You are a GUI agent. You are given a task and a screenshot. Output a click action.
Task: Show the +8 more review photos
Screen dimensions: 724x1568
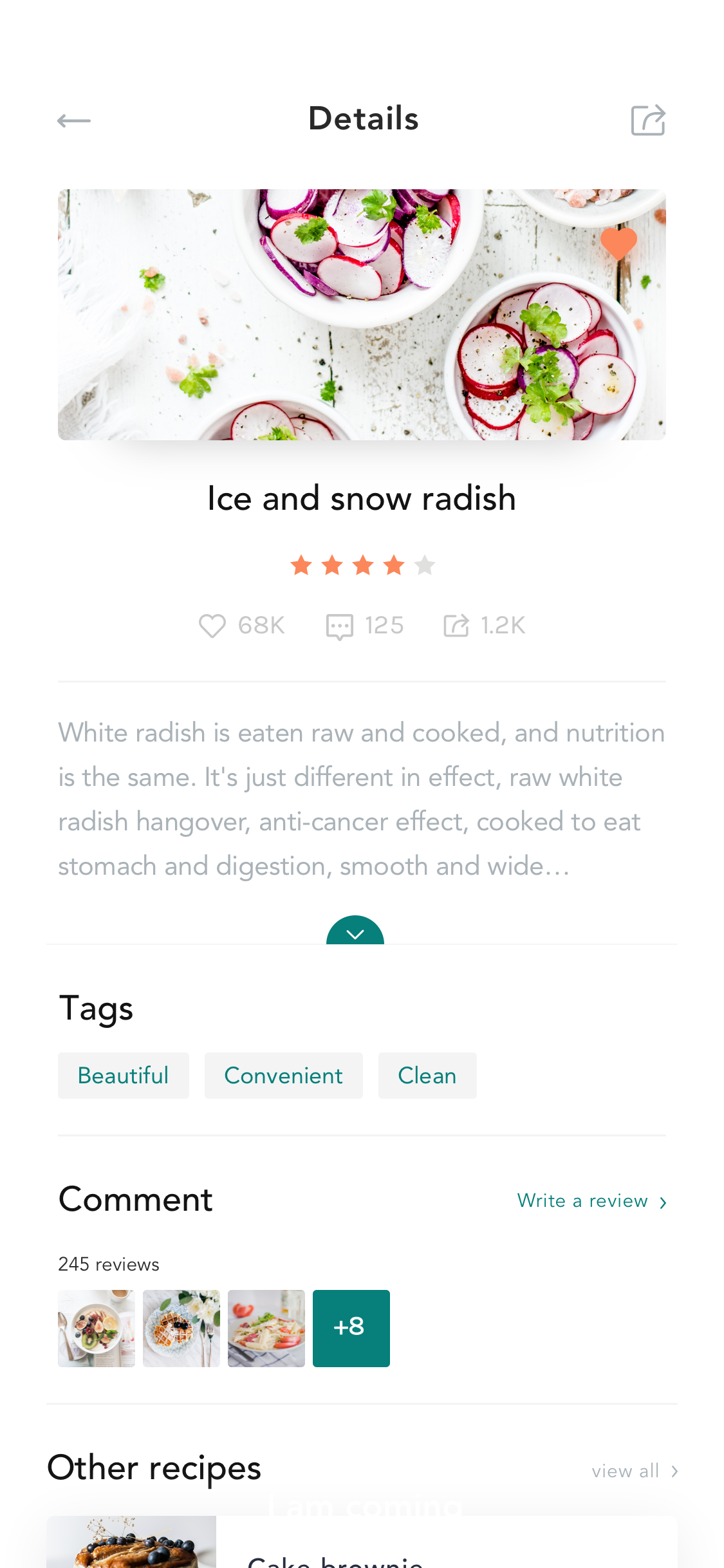tap(351, 1329)
